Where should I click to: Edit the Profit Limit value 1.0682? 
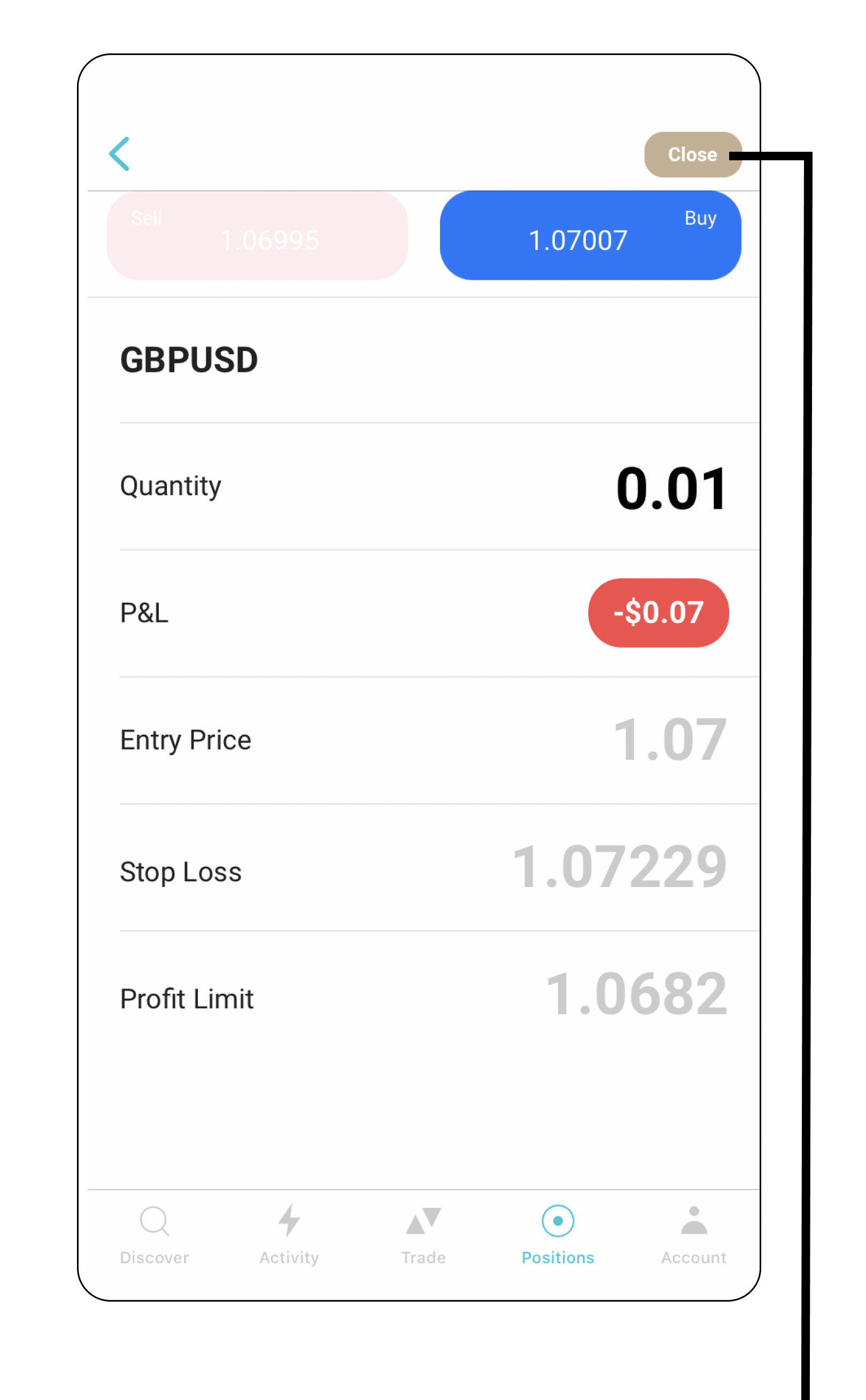coord(636,994)
